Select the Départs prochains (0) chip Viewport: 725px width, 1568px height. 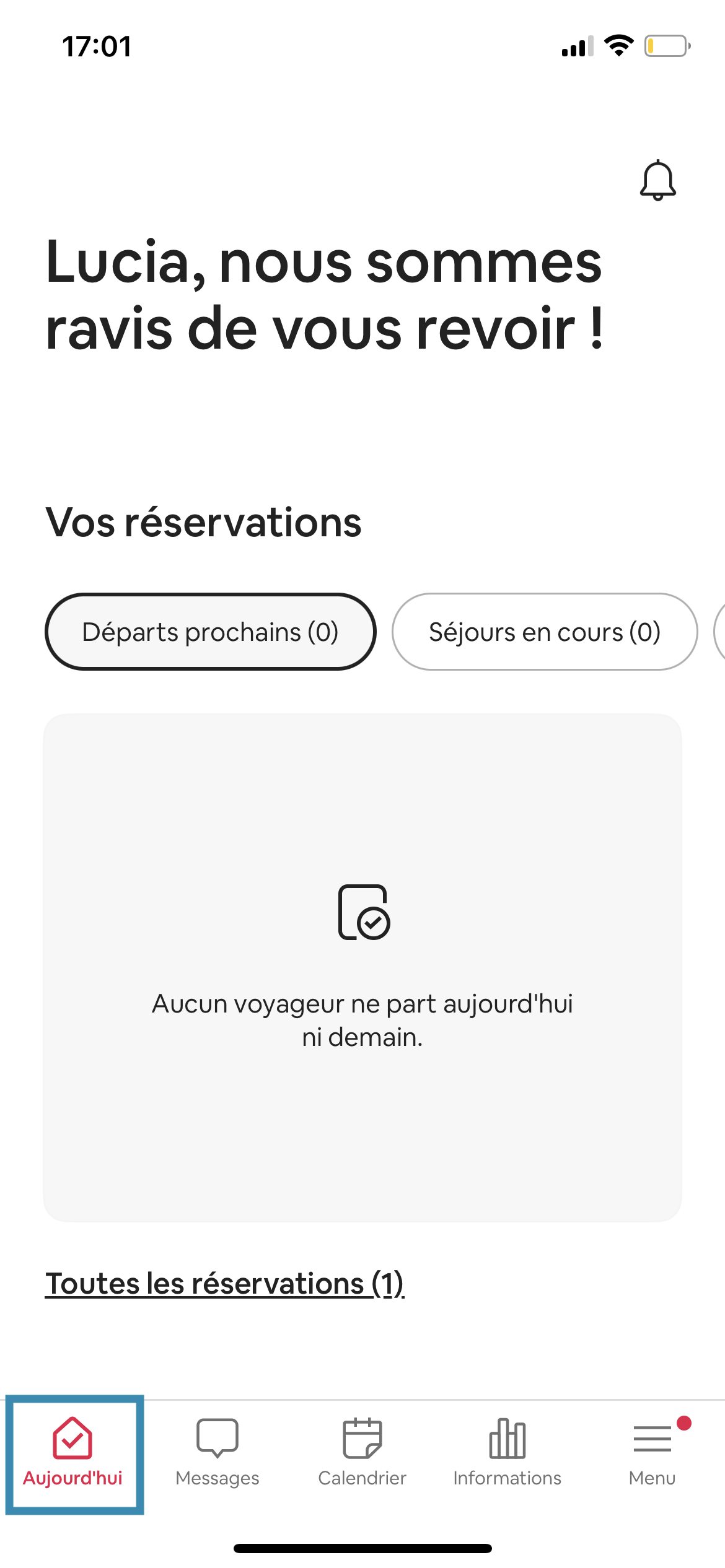point(210,632)
